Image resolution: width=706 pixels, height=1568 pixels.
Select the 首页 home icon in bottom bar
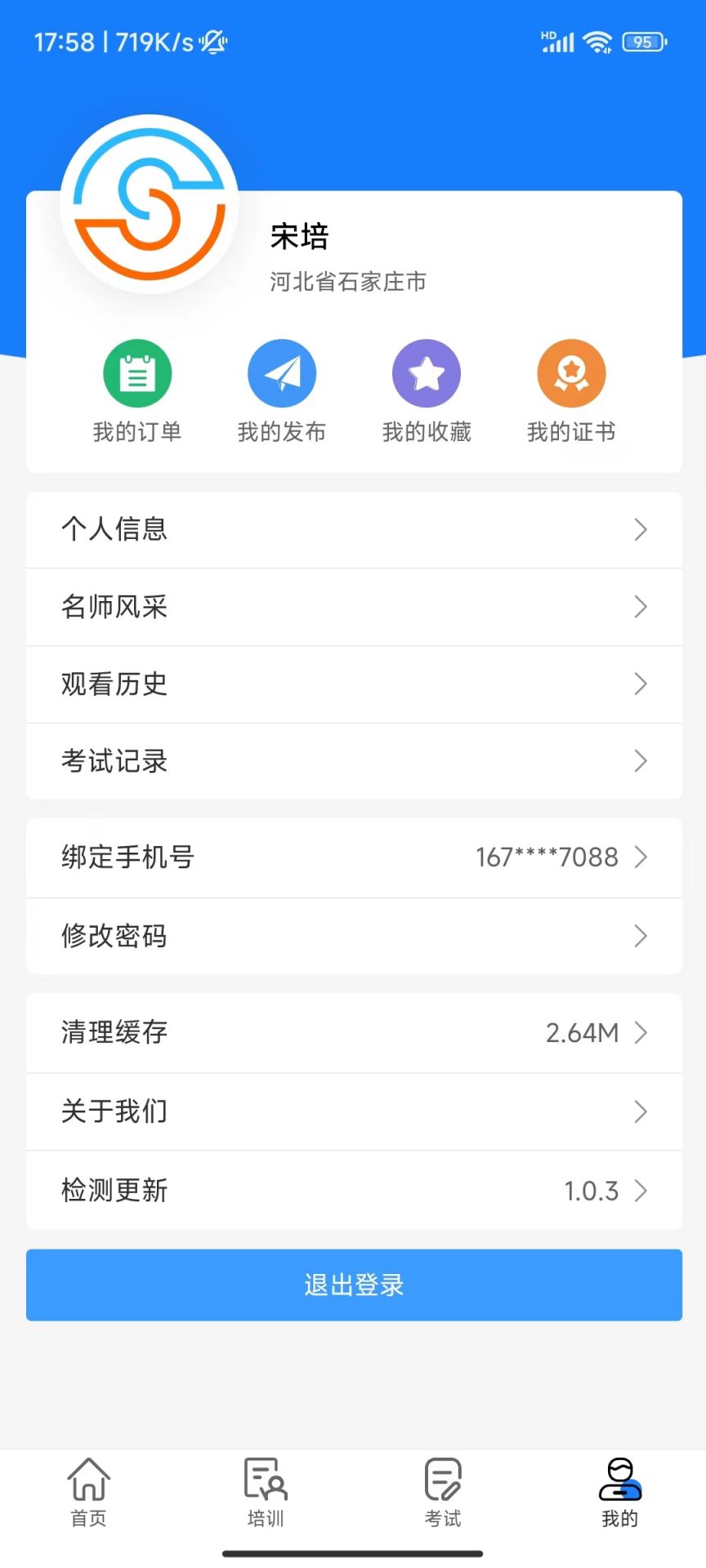(87, 1489)
